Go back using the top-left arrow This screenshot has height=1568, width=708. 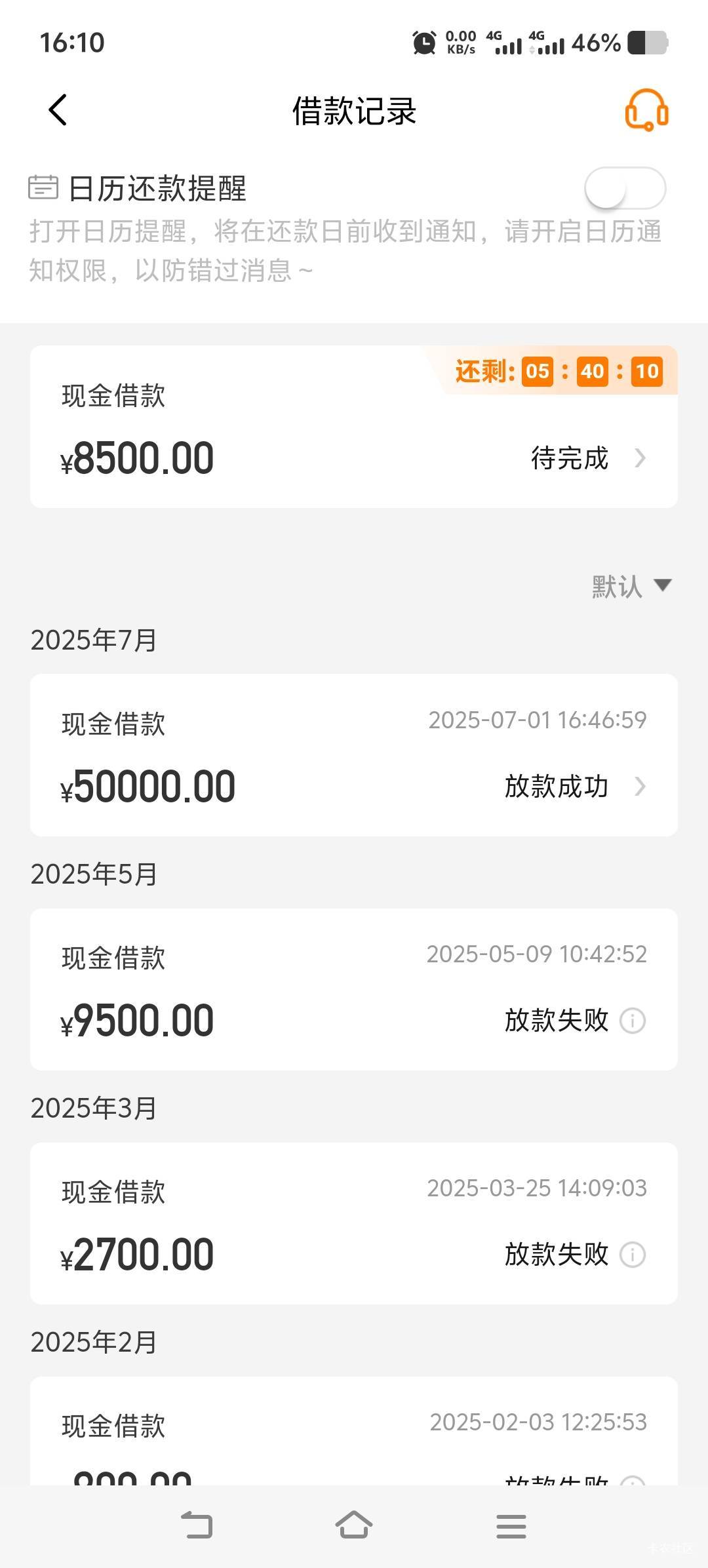point(58,110)
